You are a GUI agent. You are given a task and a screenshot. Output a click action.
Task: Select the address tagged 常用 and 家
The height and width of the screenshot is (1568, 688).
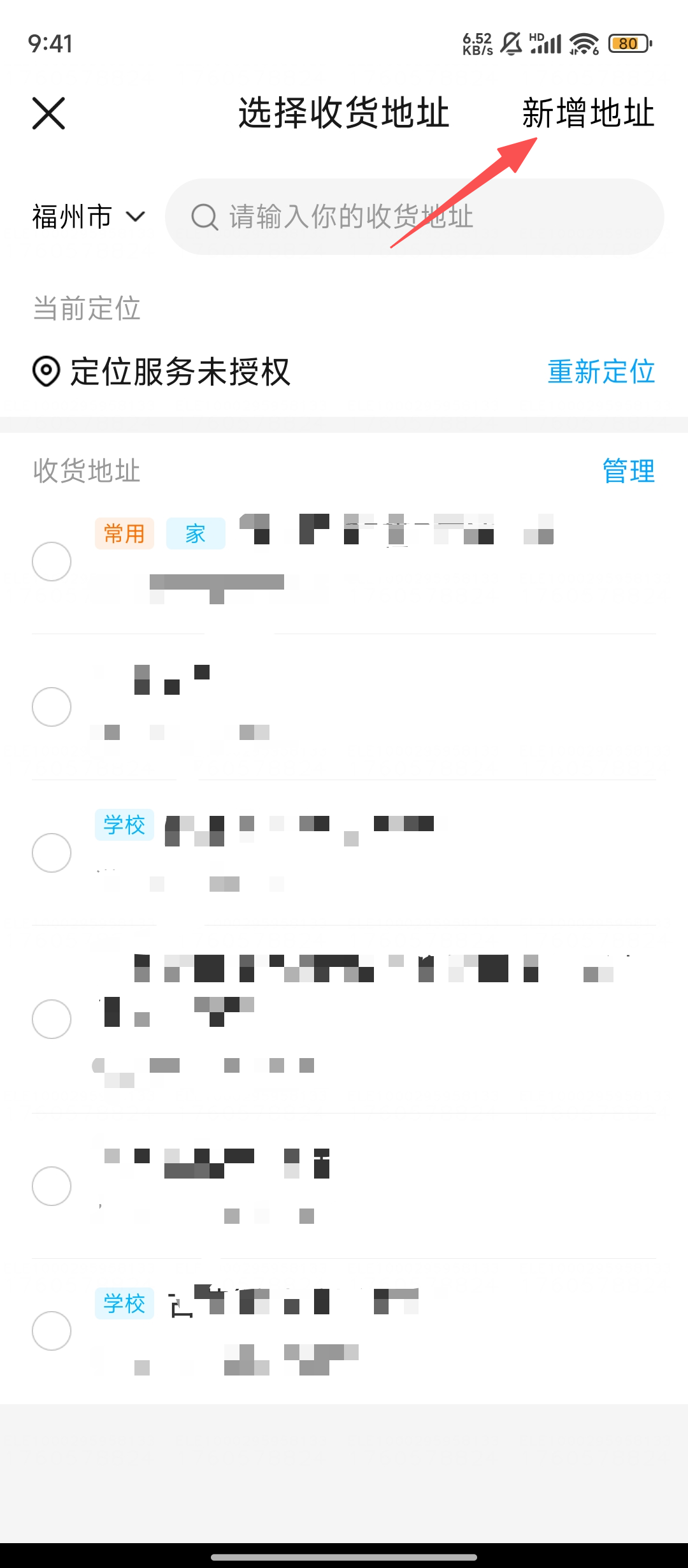coord(52,562)
